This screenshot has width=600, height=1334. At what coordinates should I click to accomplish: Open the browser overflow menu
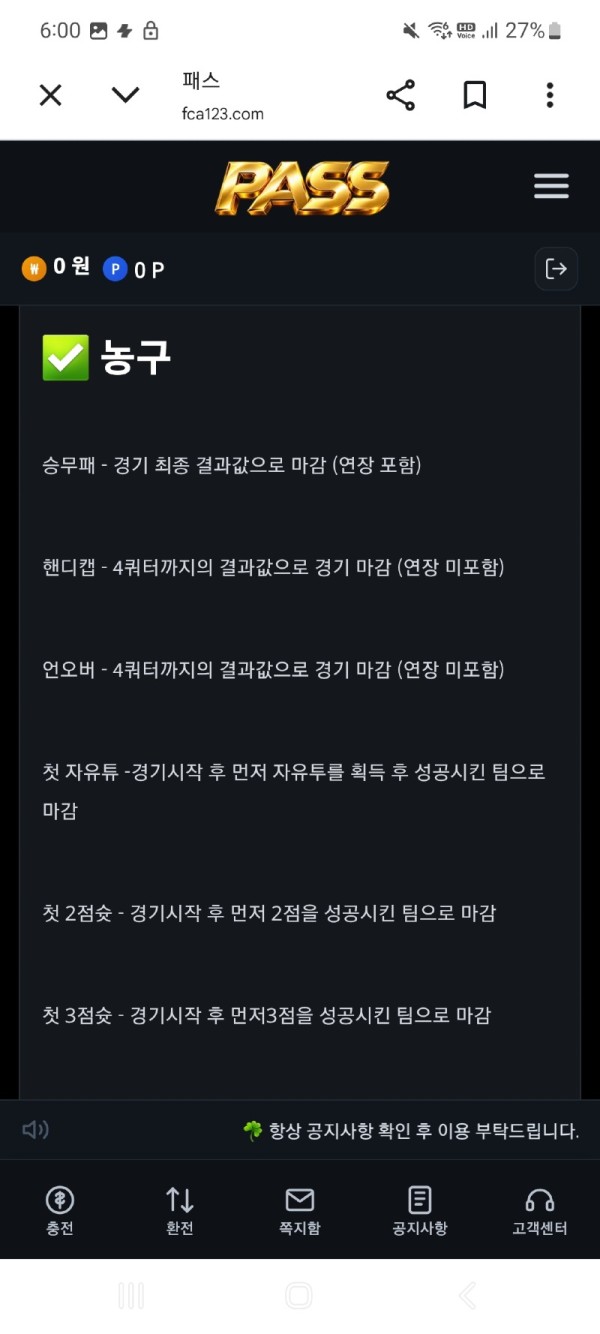550,95
